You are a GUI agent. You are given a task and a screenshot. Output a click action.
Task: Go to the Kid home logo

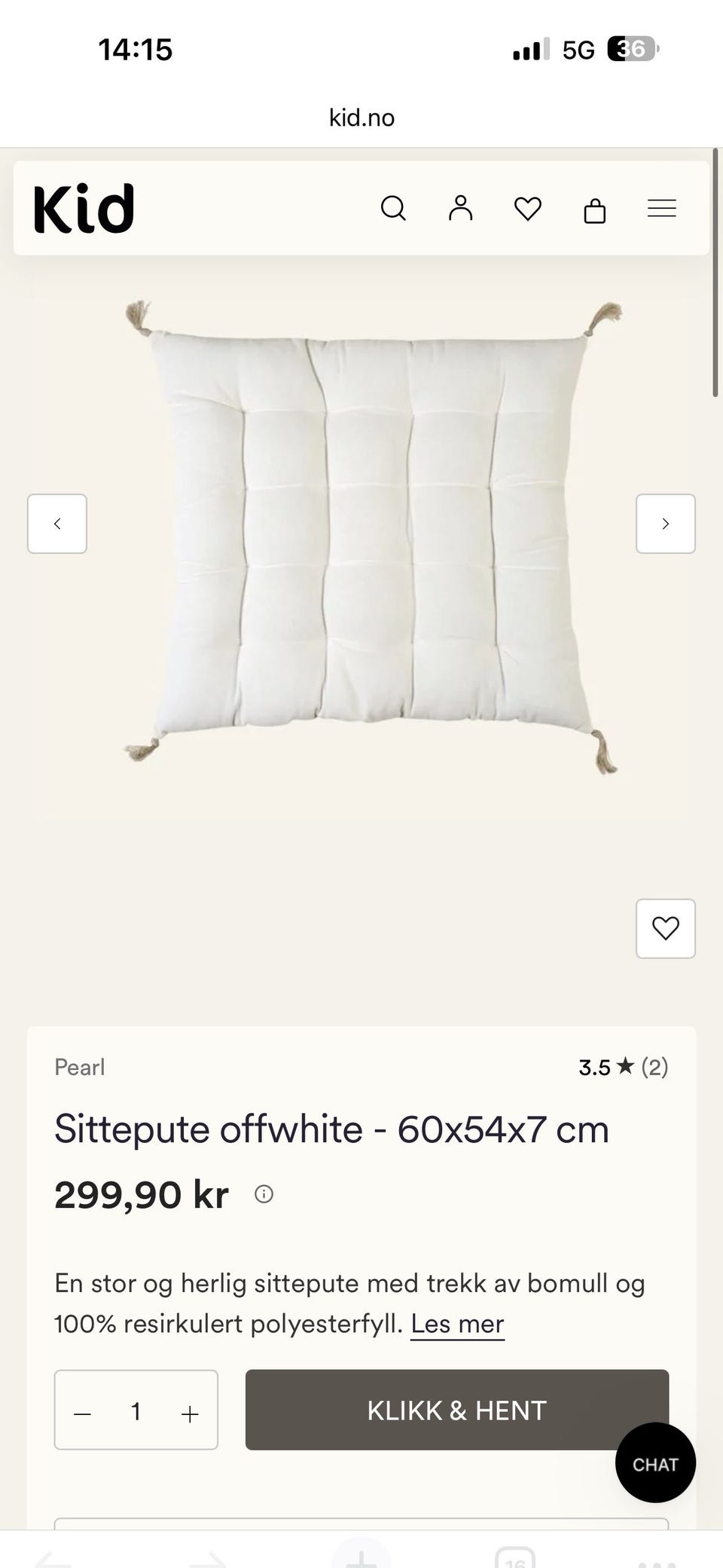click(x=84, y=208)
